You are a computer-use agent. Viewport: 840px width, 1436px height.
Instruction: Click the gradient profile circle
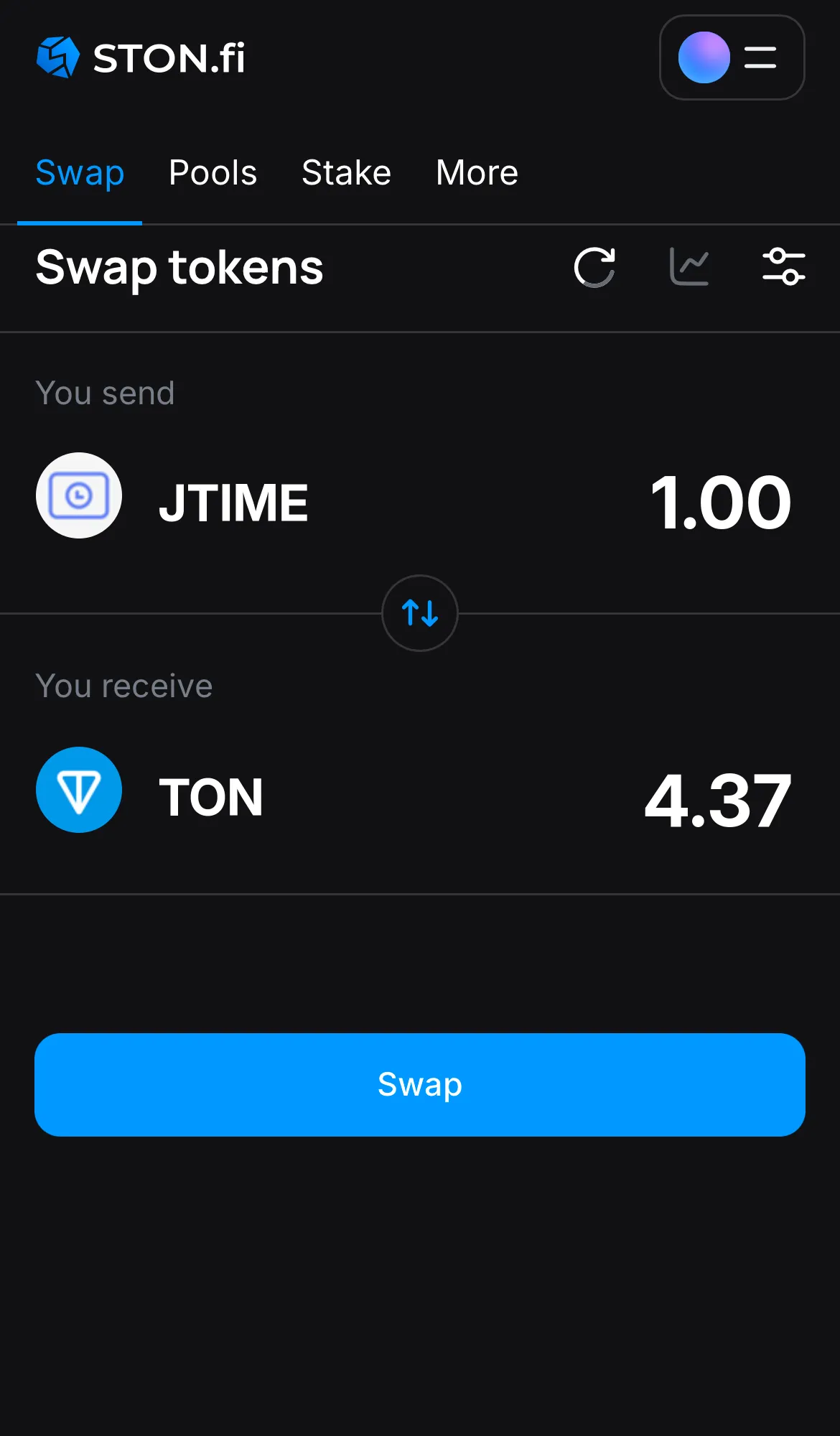tap(704, 57)
